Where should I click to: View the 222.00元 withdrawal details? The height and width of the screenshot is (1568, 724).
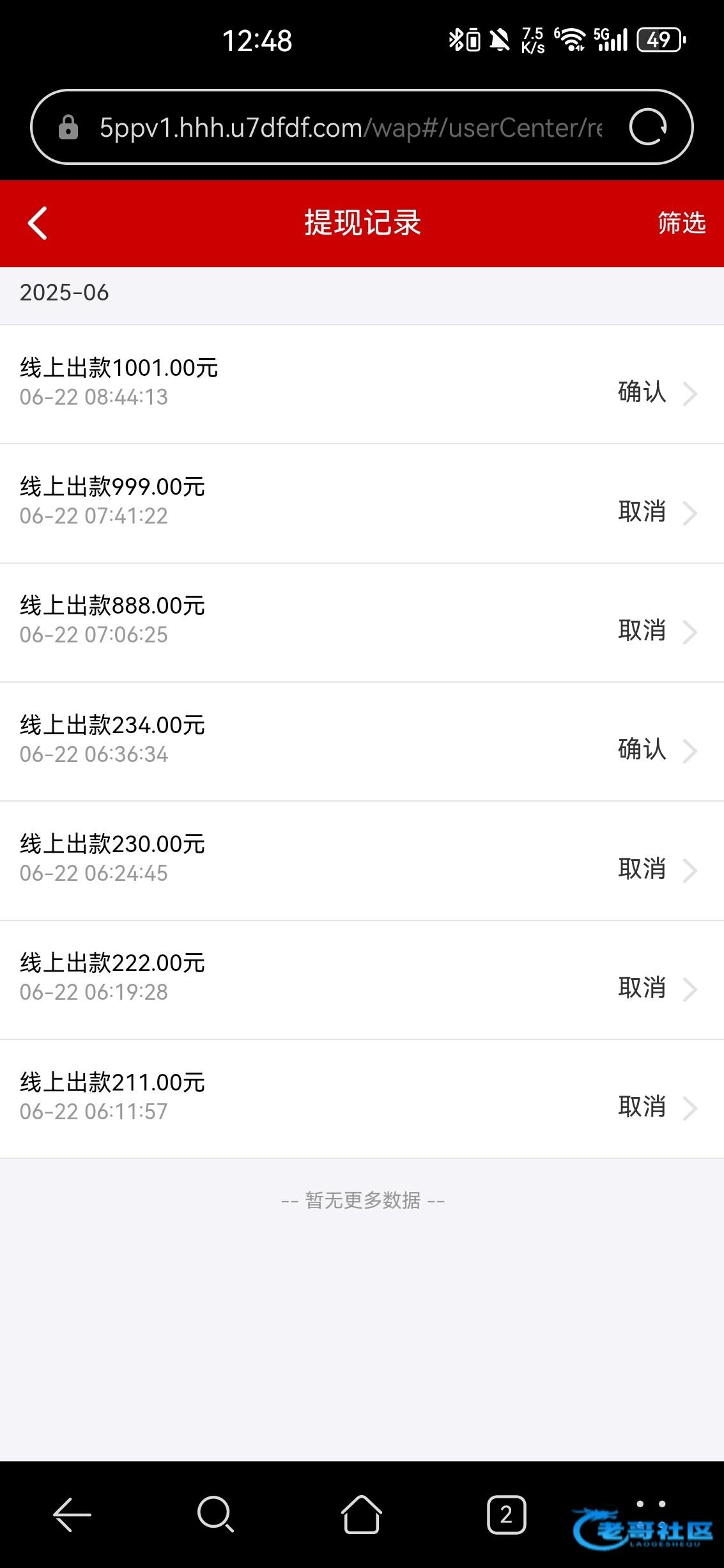[362, 980]
